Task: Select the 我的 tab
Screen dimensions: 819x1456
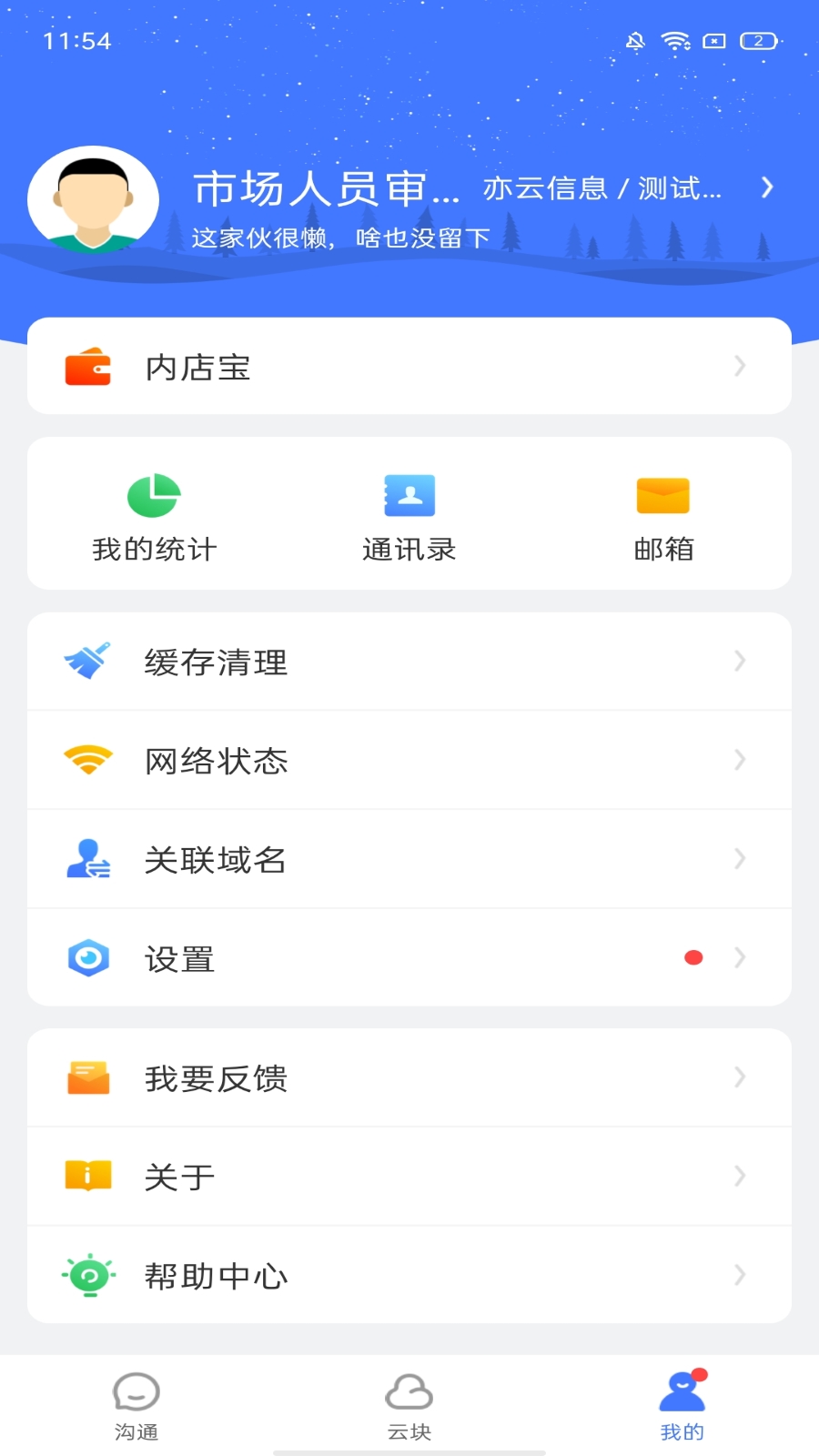Action: [x=682, y=1406]
